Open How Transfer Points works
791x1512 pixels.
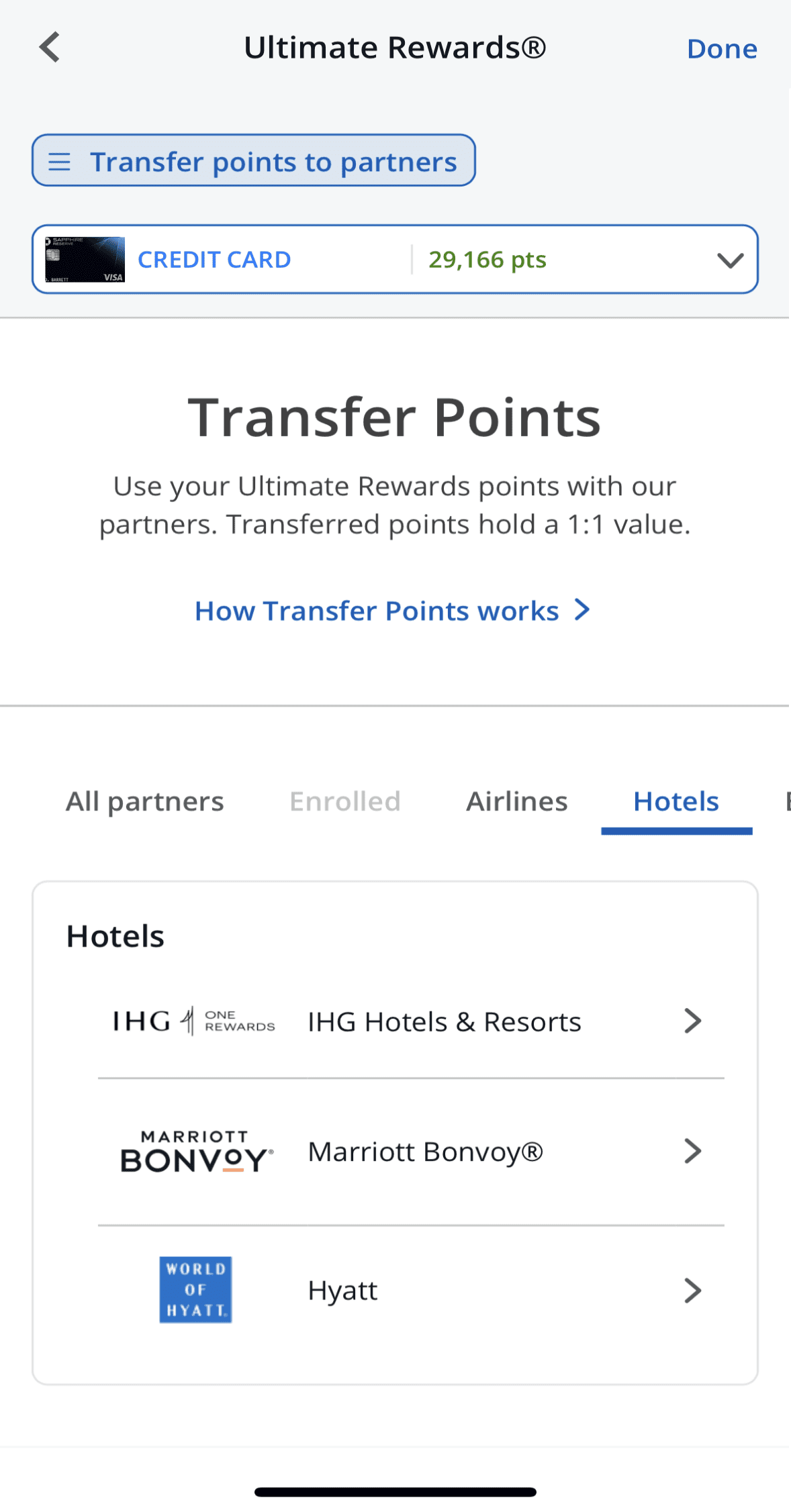(x=395, y=610)
